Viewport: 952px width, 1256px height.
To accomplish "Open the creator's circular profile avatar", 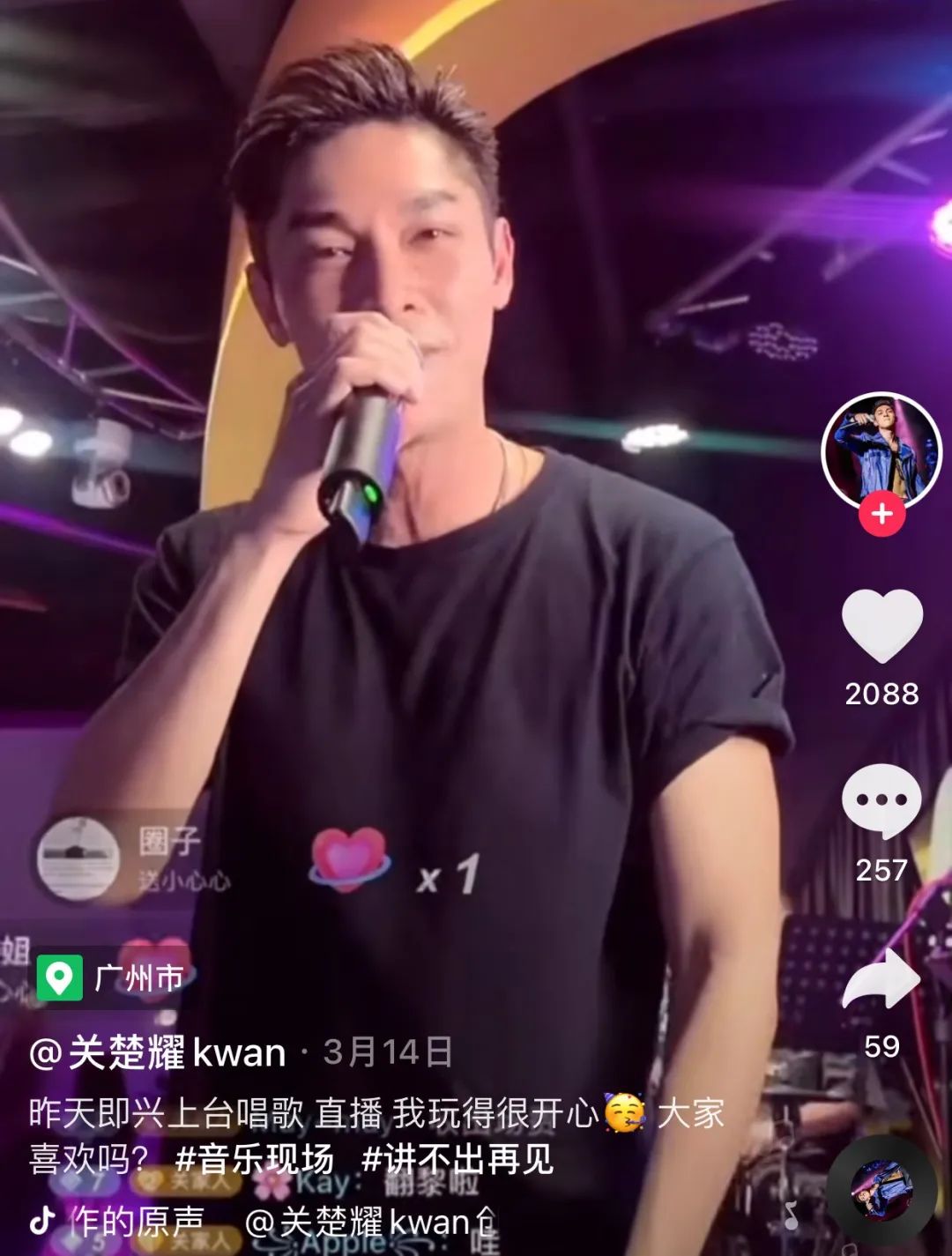I will click(881, 450).
